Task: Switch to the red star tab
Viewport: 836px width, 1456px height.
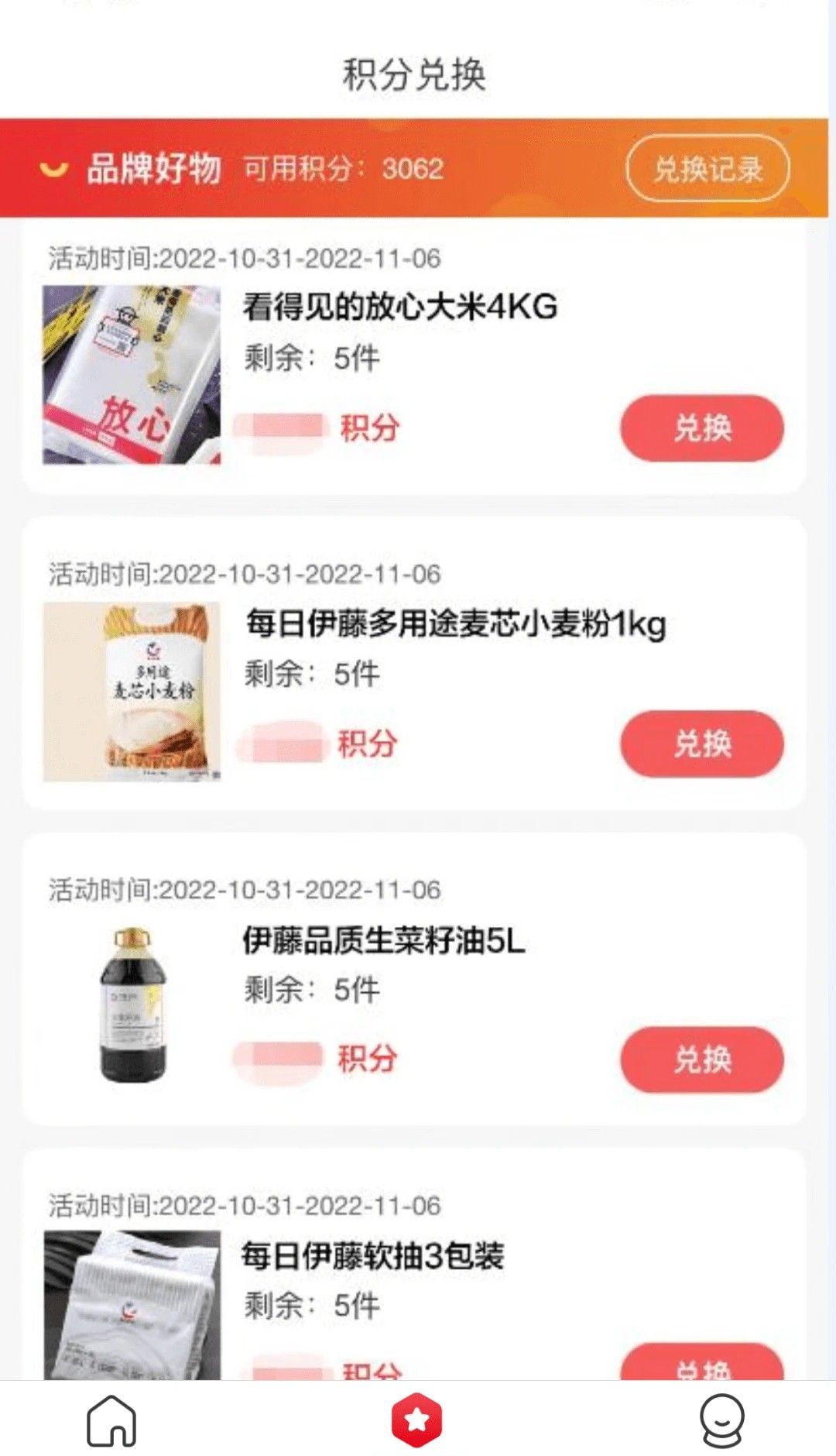Action: click(416, 1420)
